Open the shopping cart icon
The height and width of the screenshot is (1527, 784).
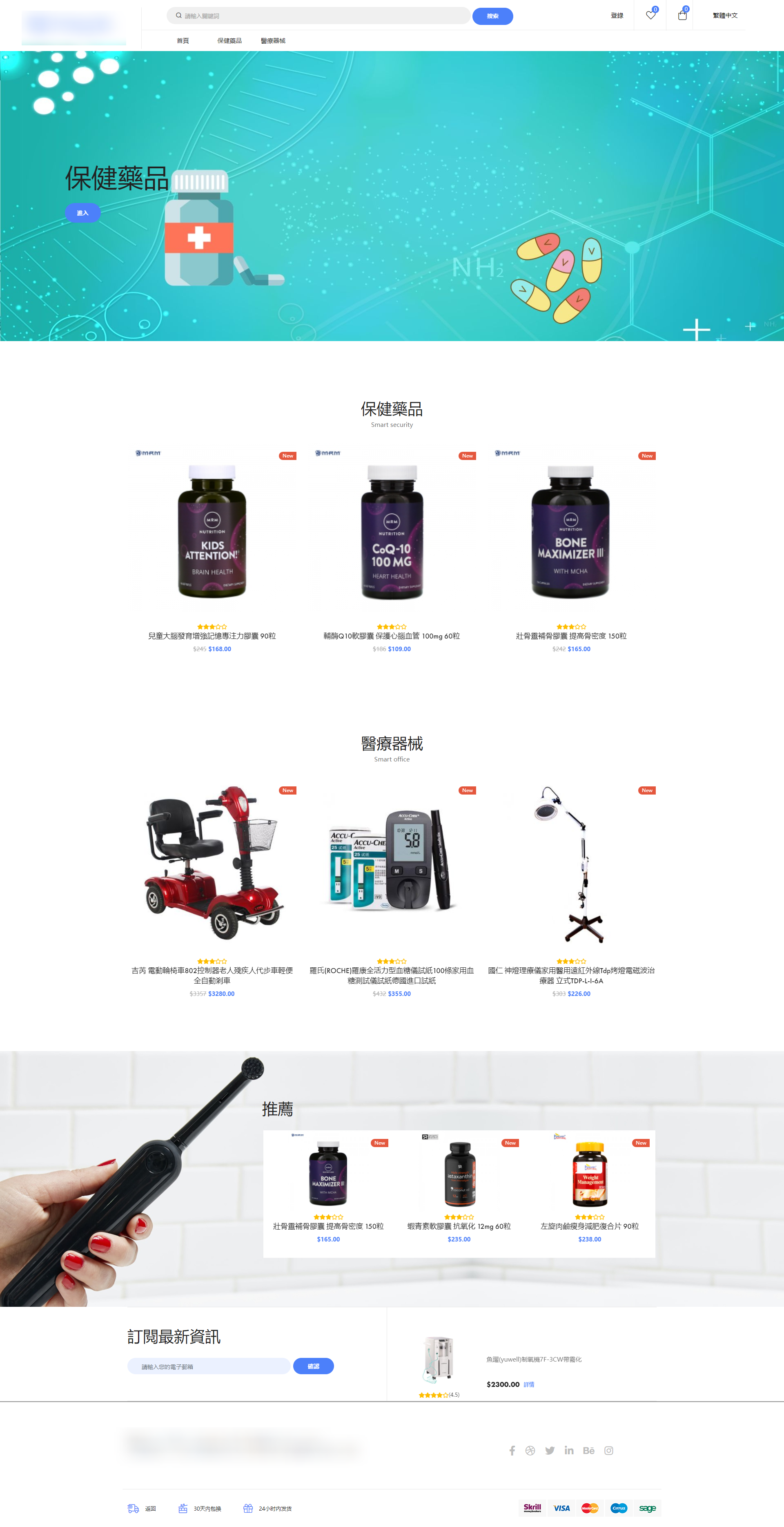[x=682, y=16]
